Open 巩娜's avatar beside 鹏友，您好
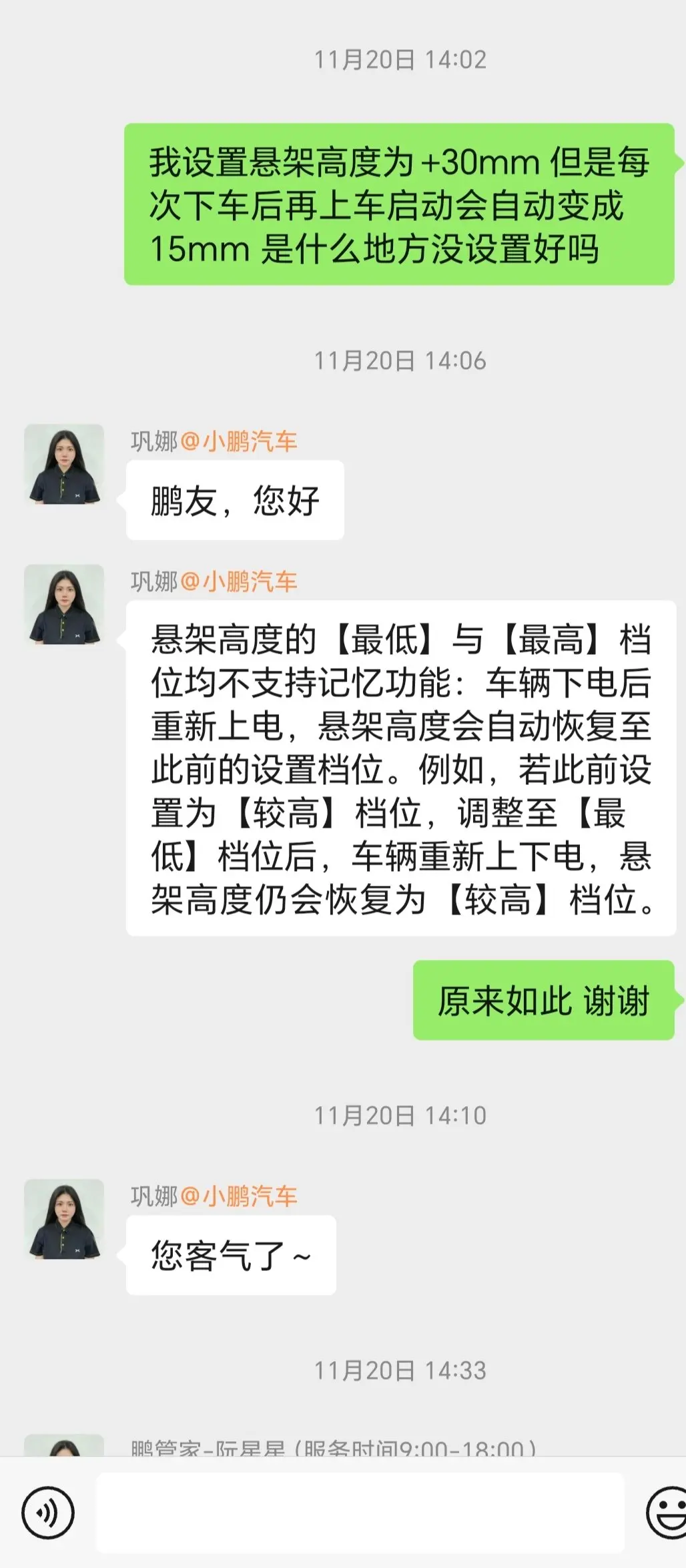The height and width of the screenshot is (1568, 686). [x=64, y=464]
